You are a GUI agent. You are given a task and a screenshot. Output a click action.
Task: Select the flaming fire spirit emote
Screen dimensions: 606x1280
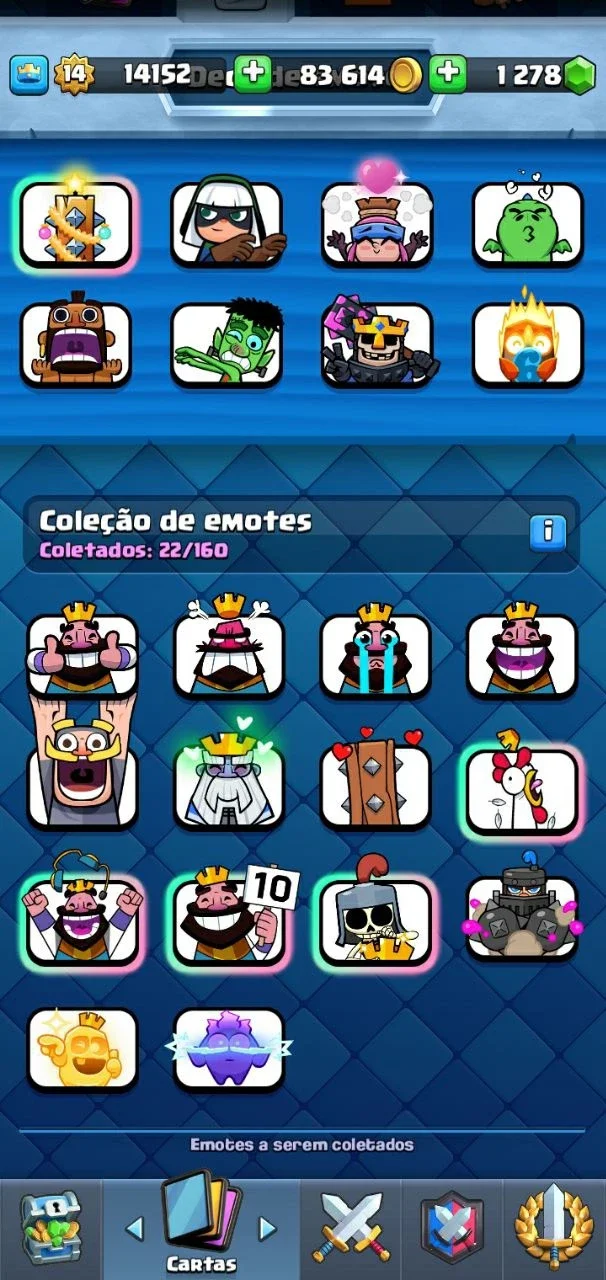point(527,340)
